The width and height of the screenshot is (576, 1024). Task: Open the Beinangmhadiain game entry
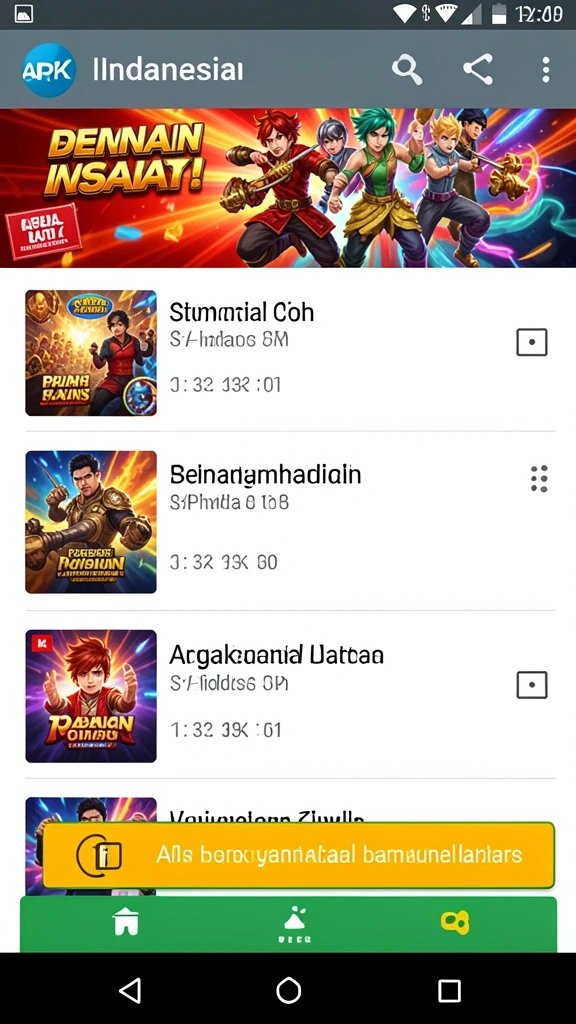coord(288,522)
